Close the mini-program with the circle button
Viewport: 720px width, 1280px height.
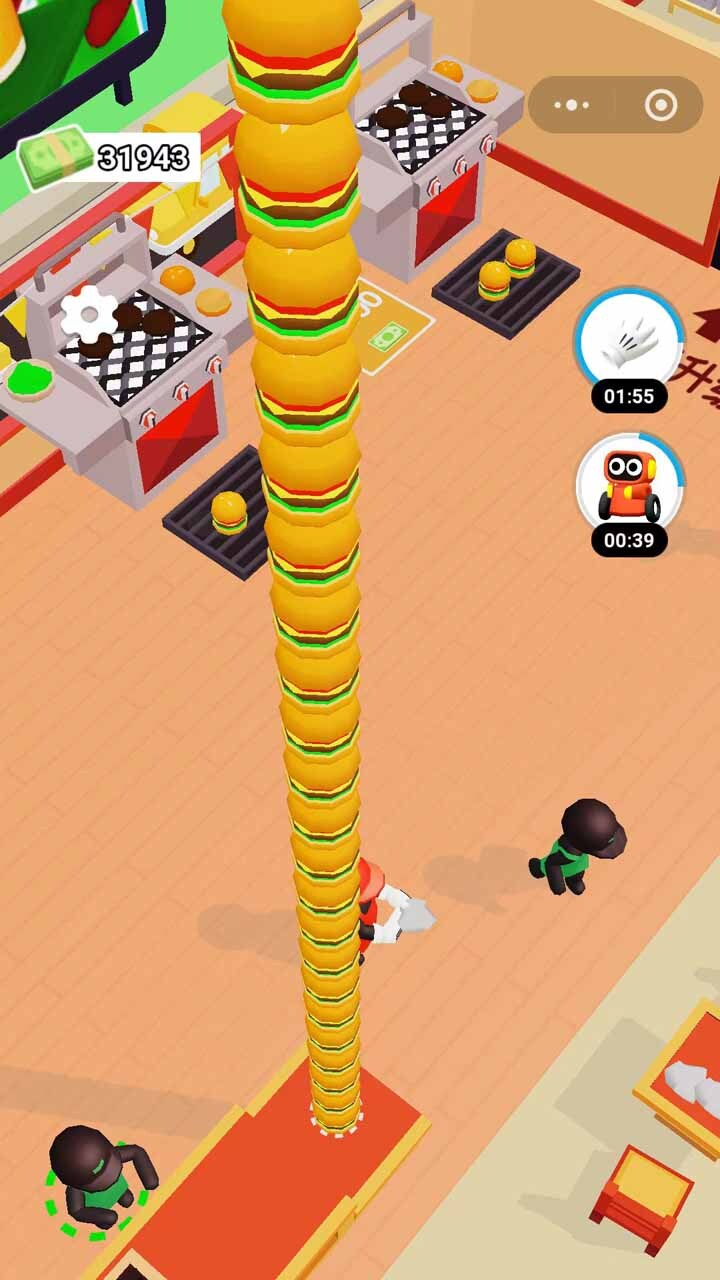click(x=661, y=105)
